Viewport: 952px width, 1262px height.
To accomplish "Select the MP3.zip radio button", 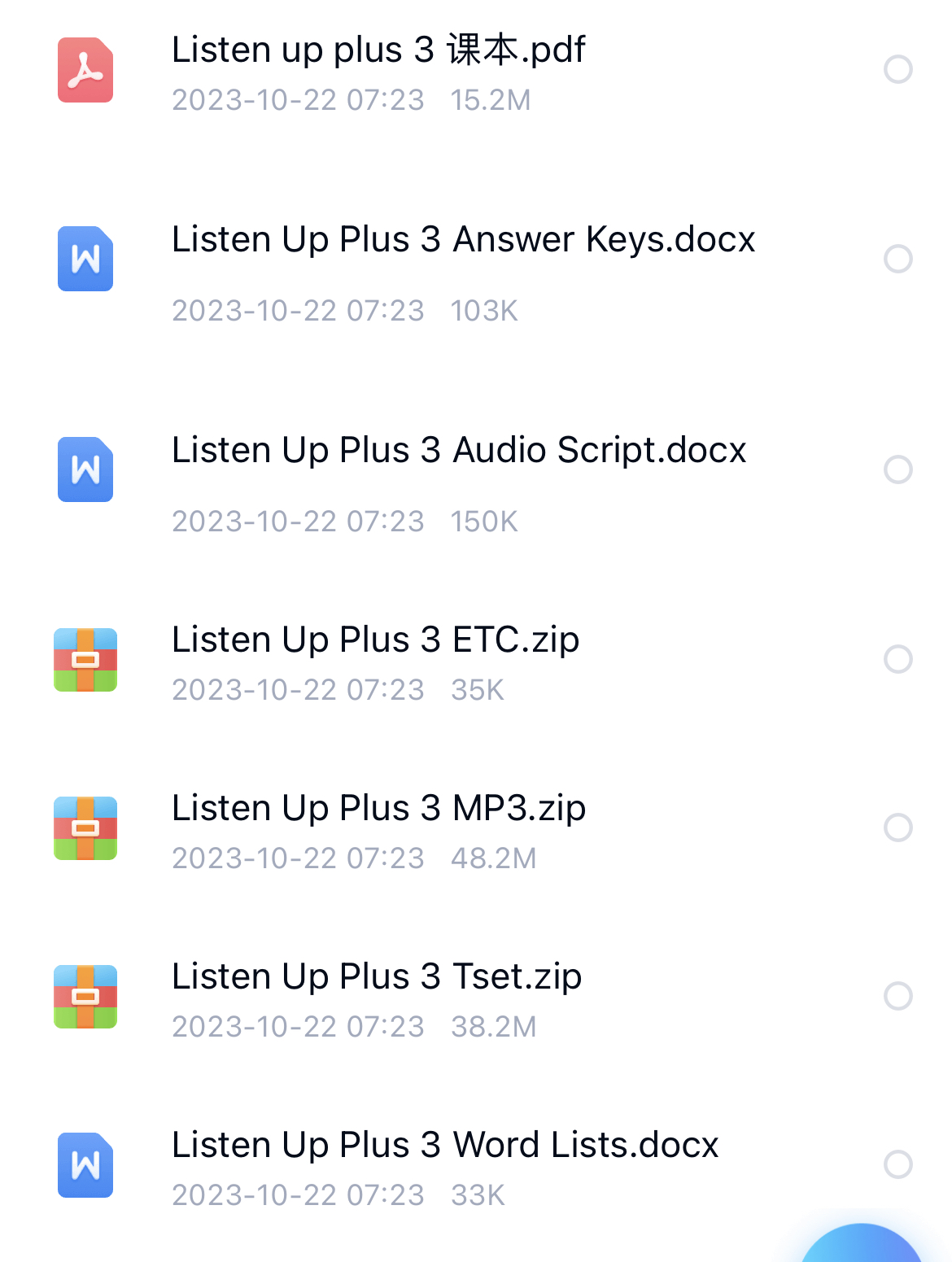I will (897, 828).
